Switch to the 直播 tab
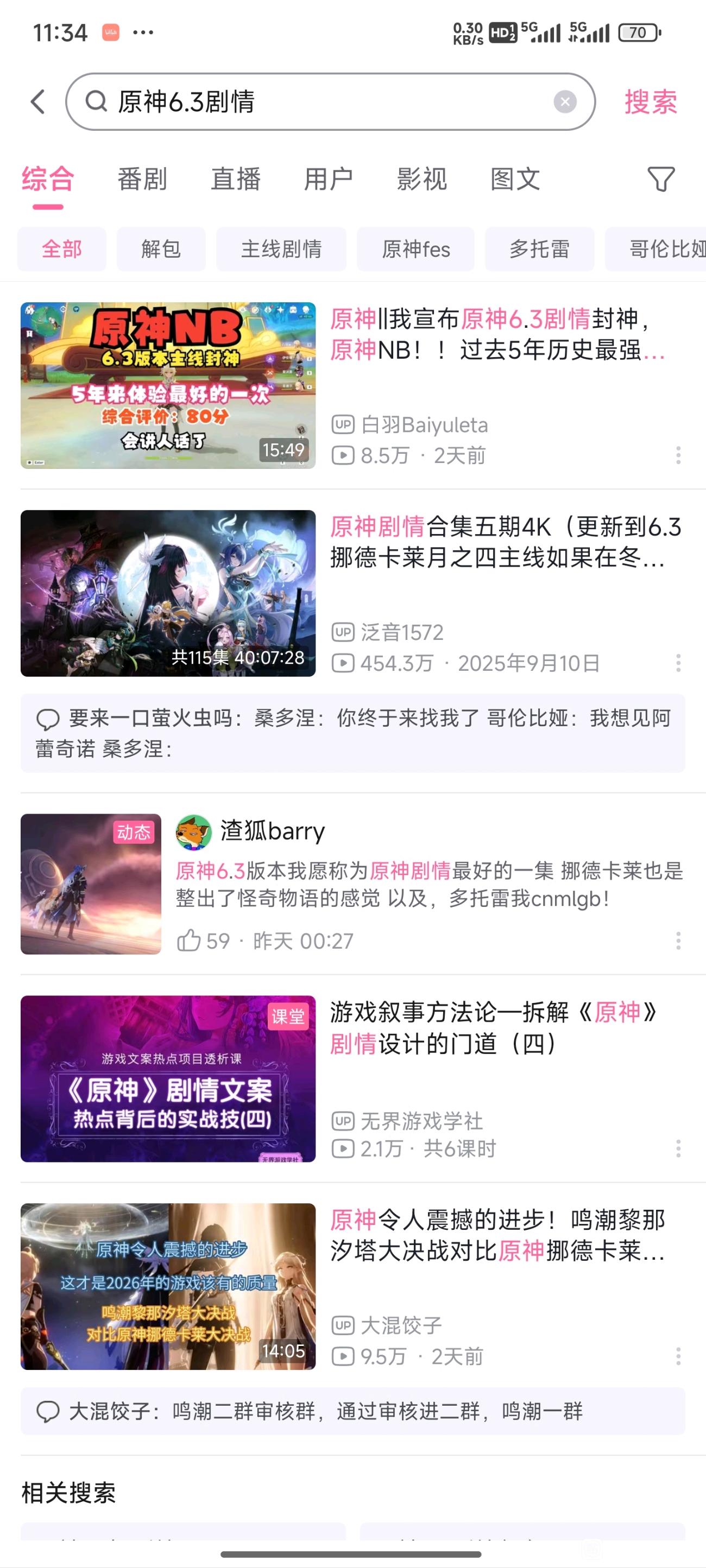The image size is (706, 1568). pyautogui.click(x=235, y=179)
